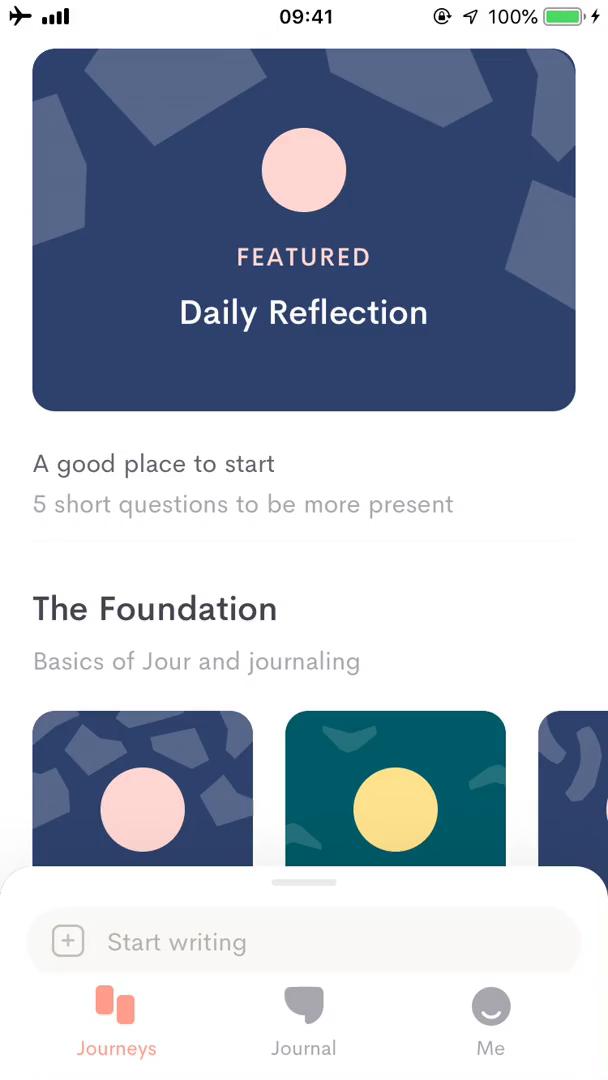Screen dimensions: 608x1080
Task: Open the navy Foundation card with pink circle
Action: coord(142,790)
